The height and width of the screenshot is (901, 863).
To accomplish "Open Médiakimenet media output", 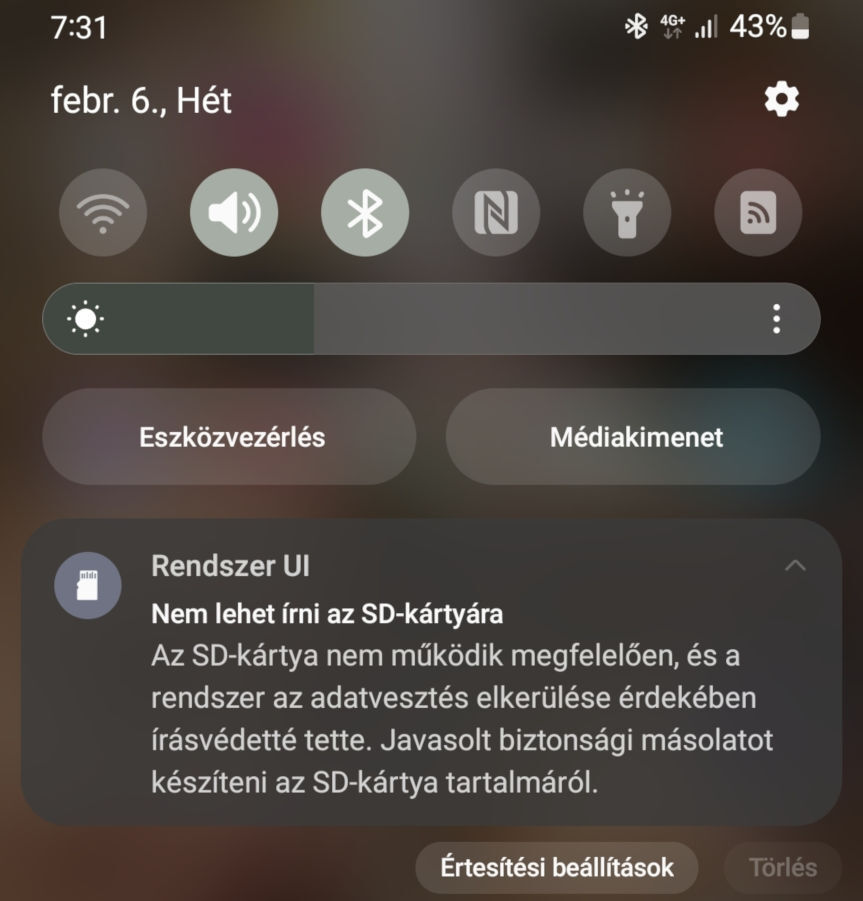I will pyautogui.click(x=635, y=437).
